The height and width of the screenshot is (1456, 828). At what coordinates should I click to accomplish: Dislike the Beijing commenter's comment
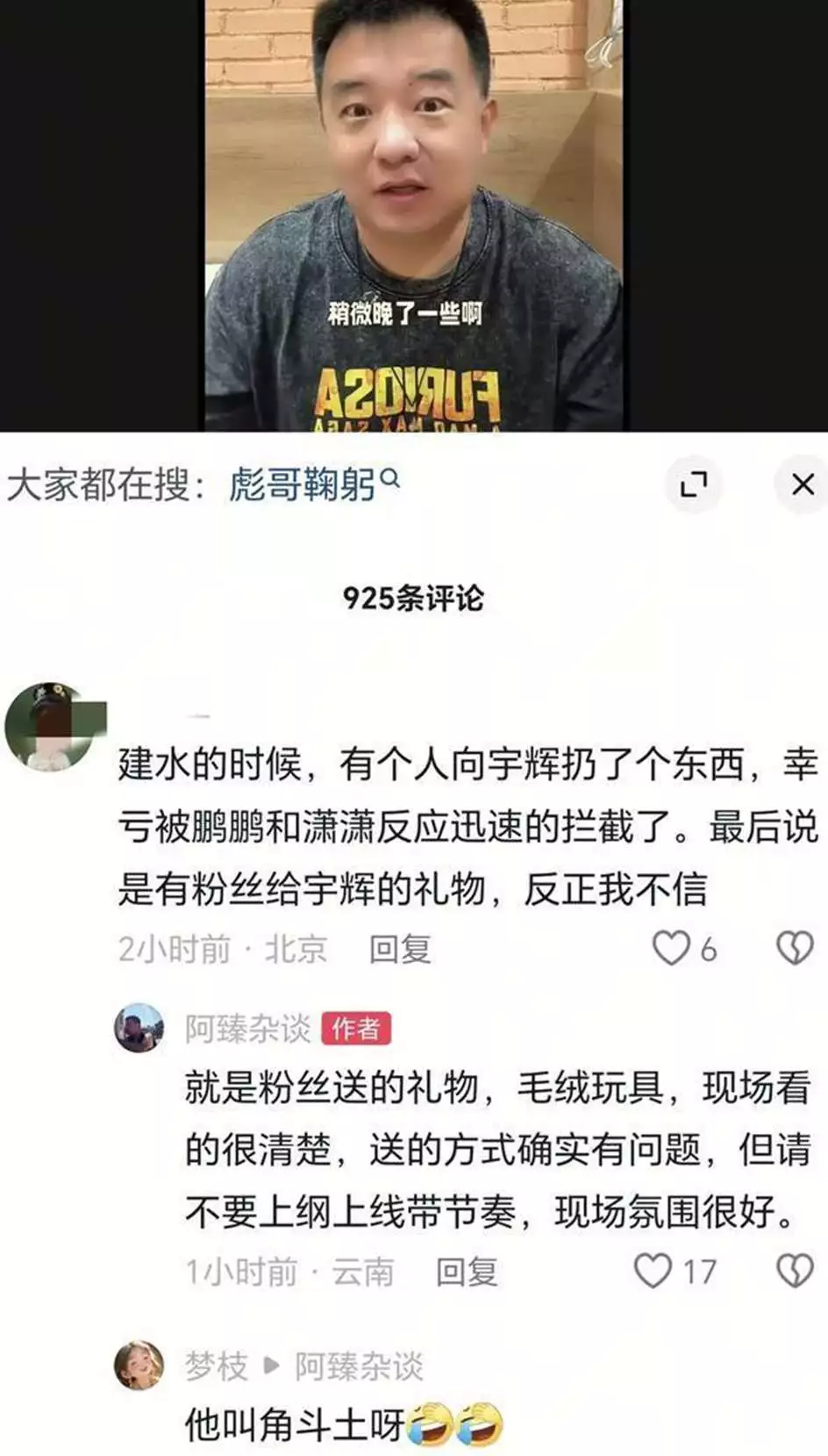(x=795, y=949)
